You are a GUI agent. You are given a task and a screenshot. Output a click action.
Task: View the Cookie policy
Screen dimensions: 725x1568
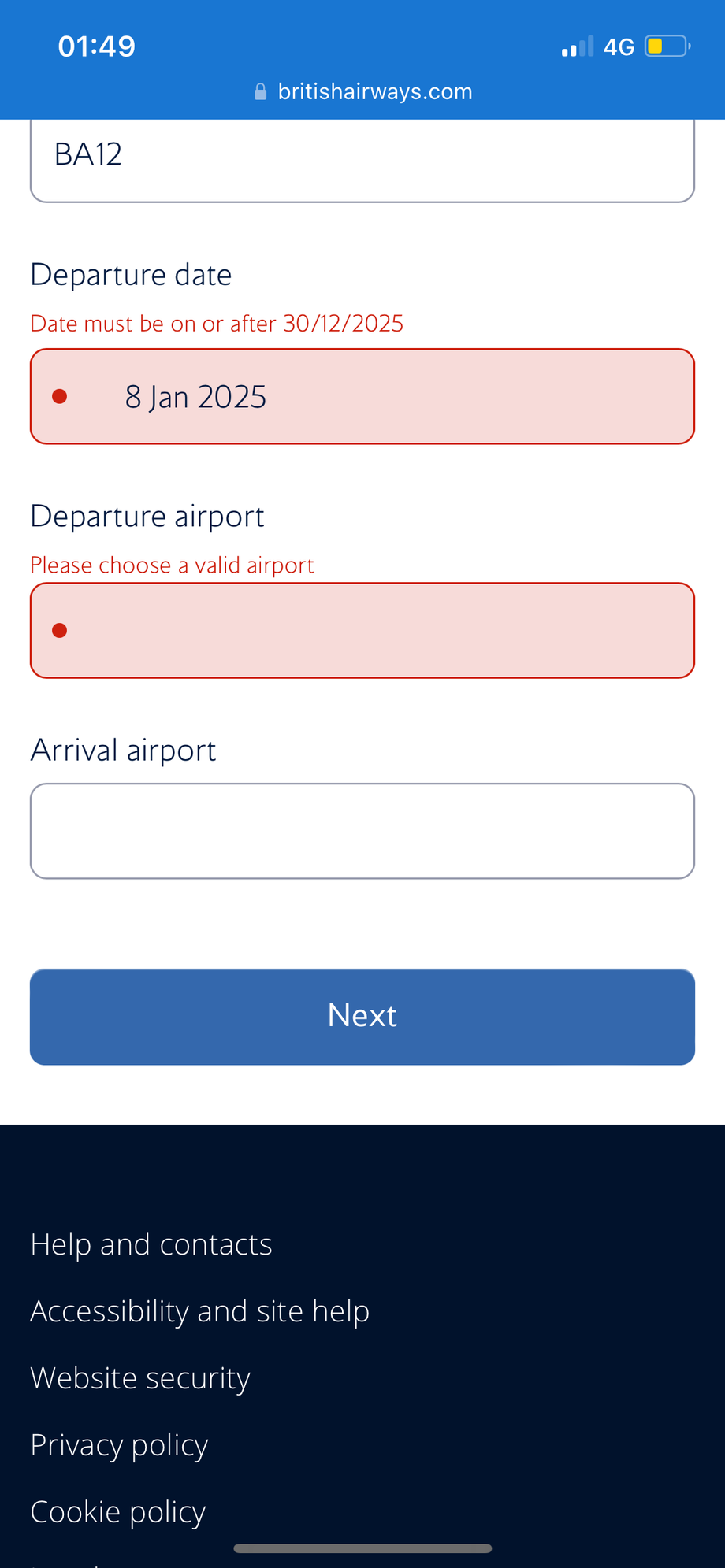pyautogui.click(x=118, y=1512)
